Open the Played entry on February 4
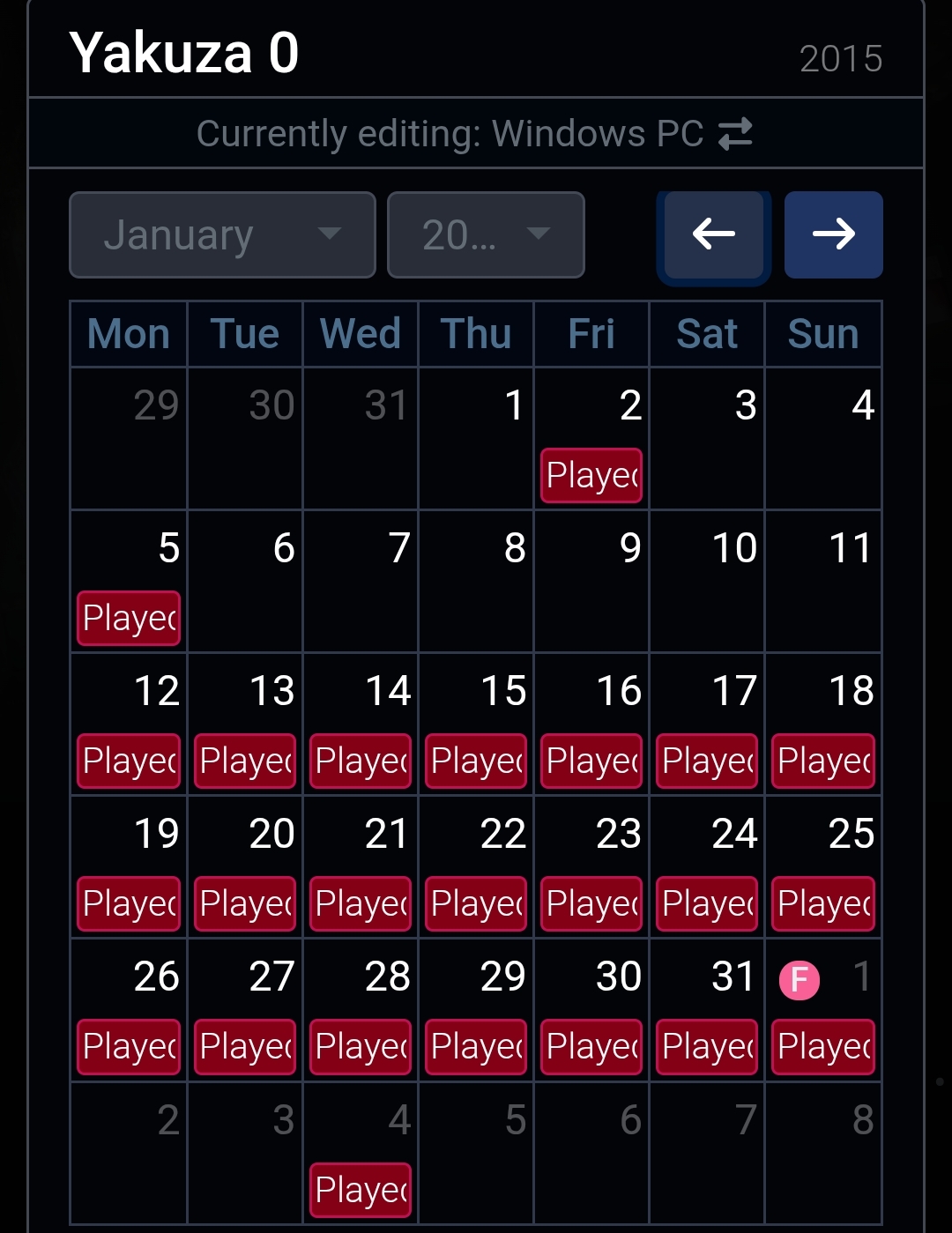The height and width of the screenshot is (1233, 952). tap(361, 1190)
